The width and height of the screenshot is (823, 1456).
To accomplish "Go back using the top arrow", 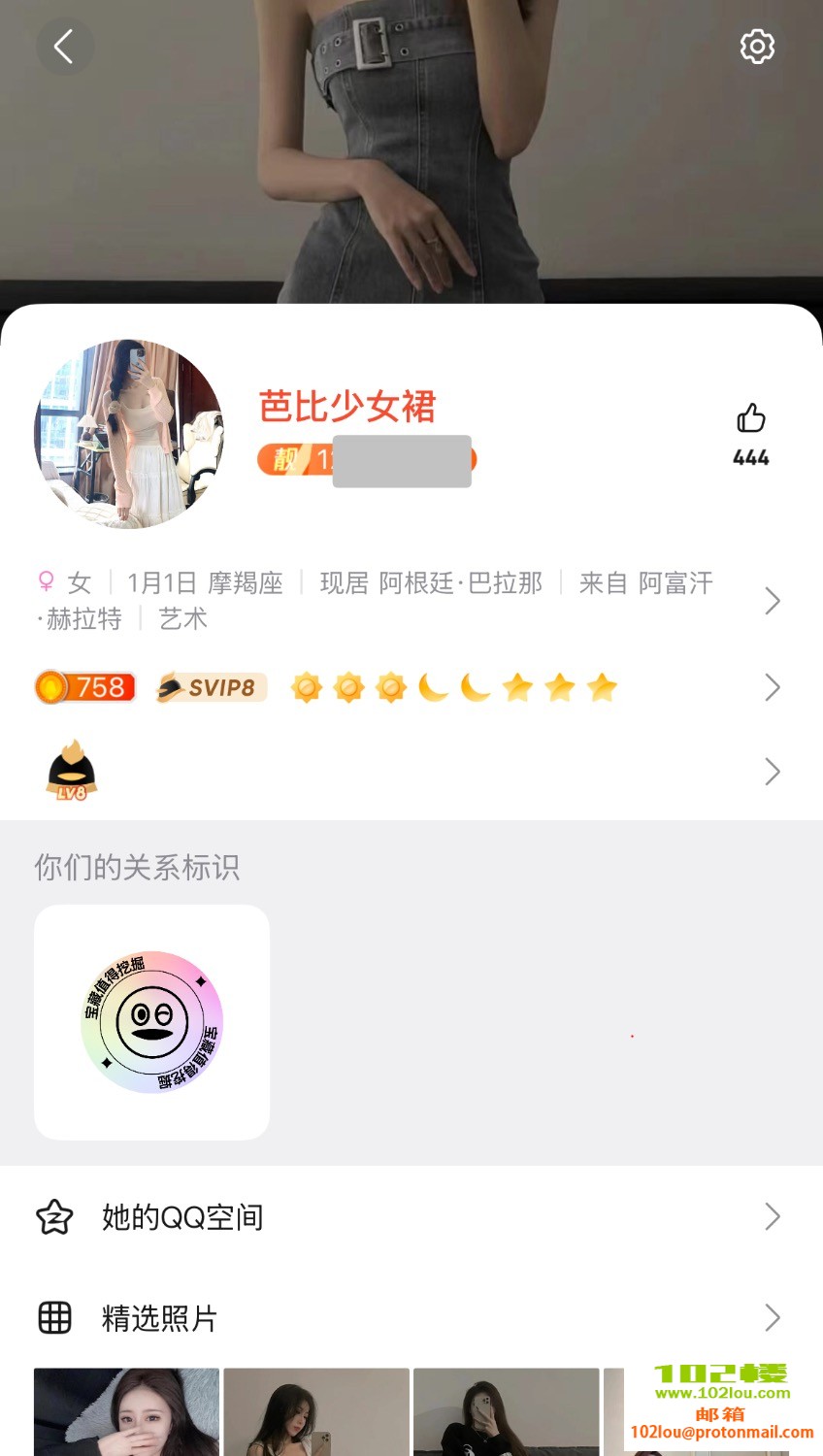I will 64,47.
